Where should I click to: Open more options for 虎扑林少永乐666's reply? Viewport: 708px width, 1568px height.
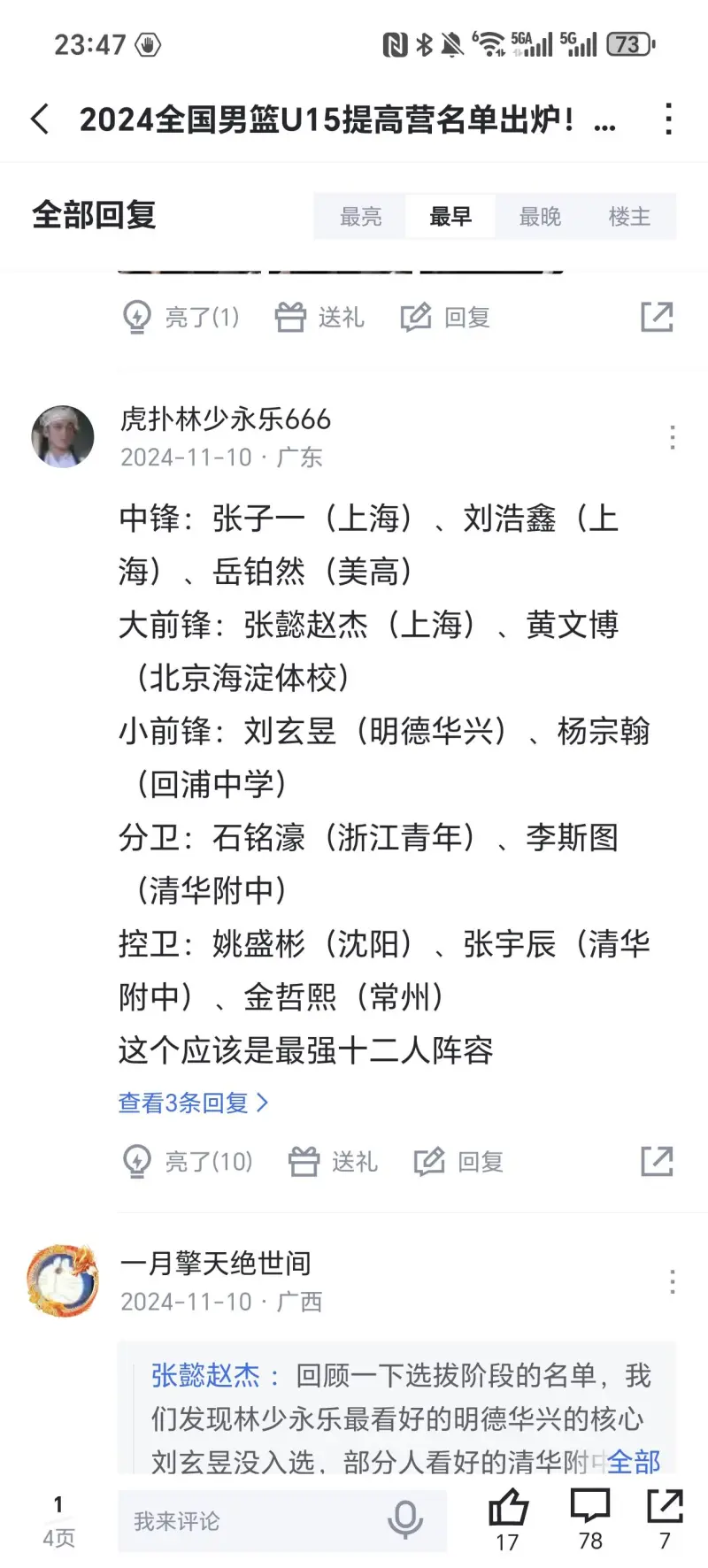point(673,437)
